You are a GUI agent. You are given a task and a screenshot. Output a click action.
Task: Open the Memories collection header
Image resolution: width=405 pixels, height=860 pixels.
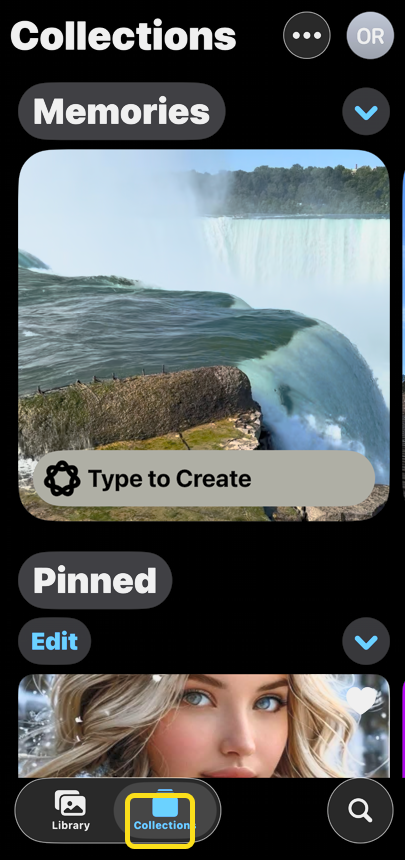point(122,111)
